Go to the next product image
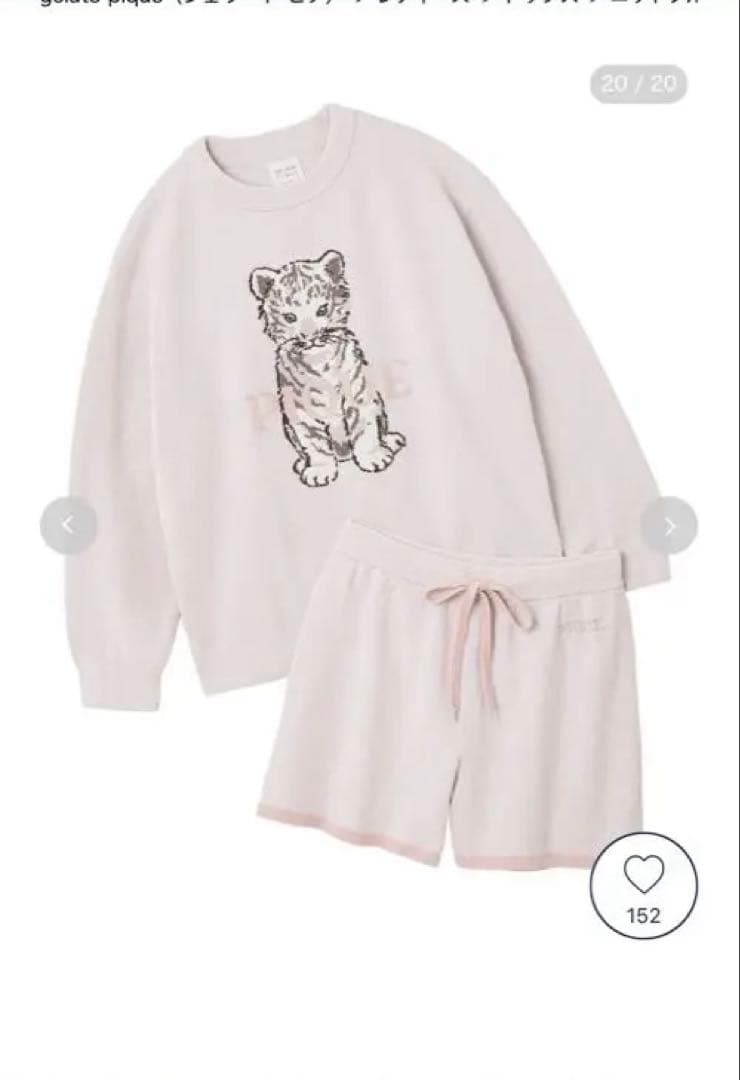The width and height of the screenshot is (740, 1080). click(x=669, y=525)
